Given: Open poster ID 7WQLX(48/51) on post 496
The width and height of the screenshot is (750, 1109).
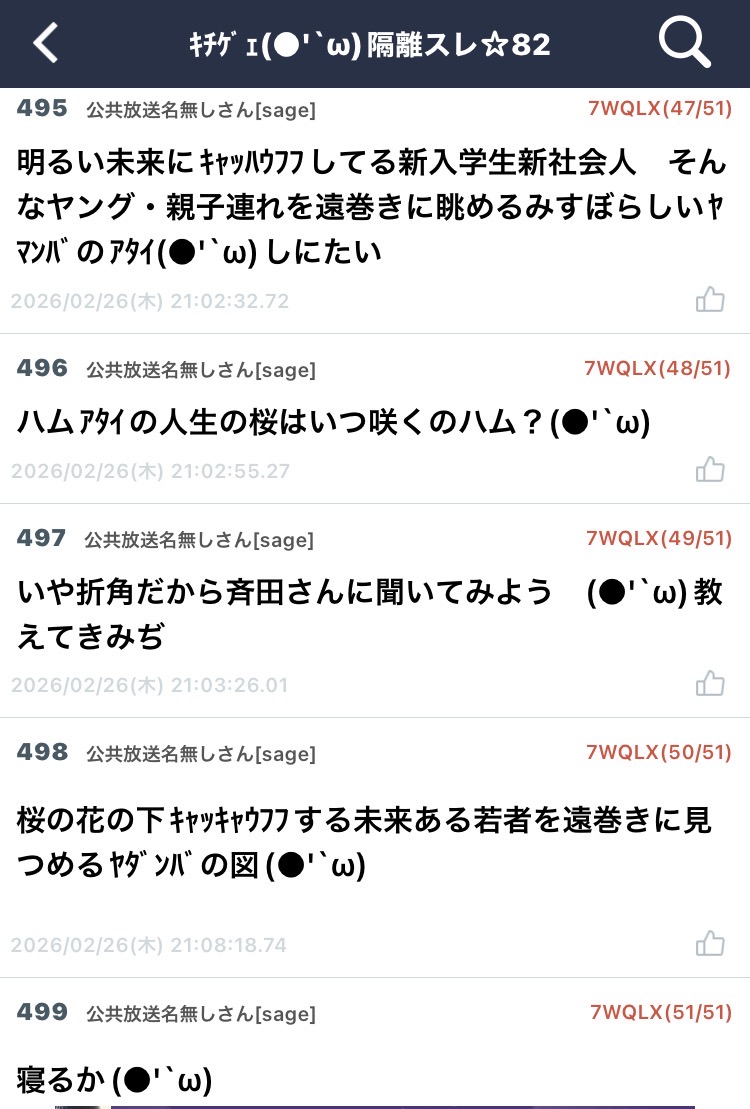Looking at the screenshot, I should pos(658,368).
